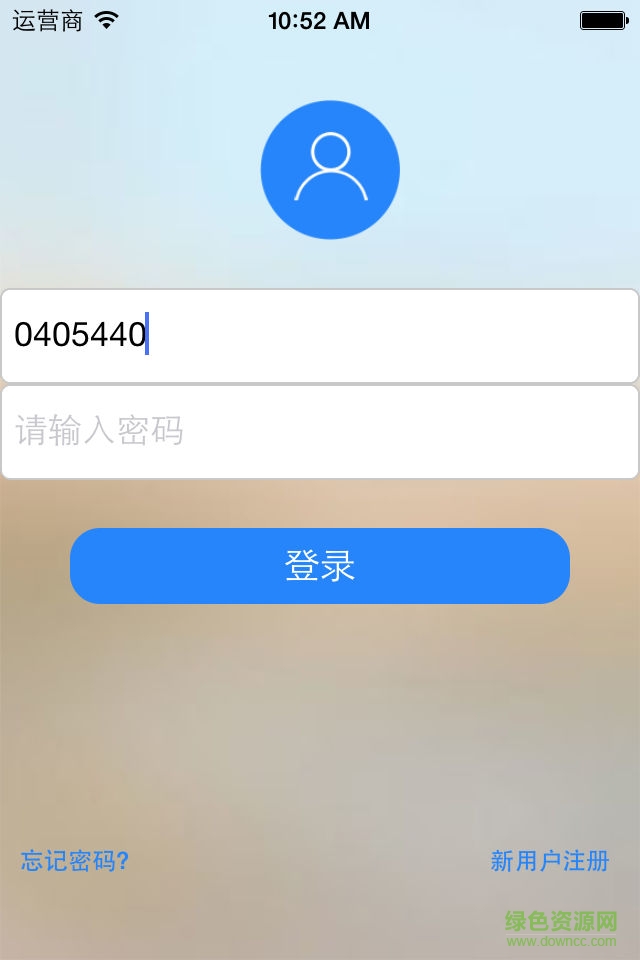This screenshot has width=640, height=960.
Task: Tap the username field containing 0405440
Action: click(320, 335)
